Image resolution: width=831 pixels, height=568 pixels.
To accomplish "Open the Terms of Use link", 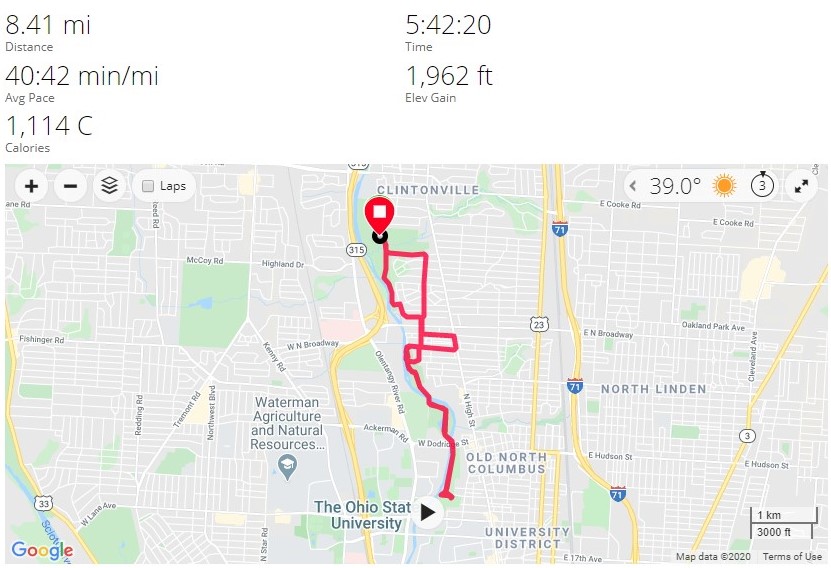I will [x=792, y=557].
